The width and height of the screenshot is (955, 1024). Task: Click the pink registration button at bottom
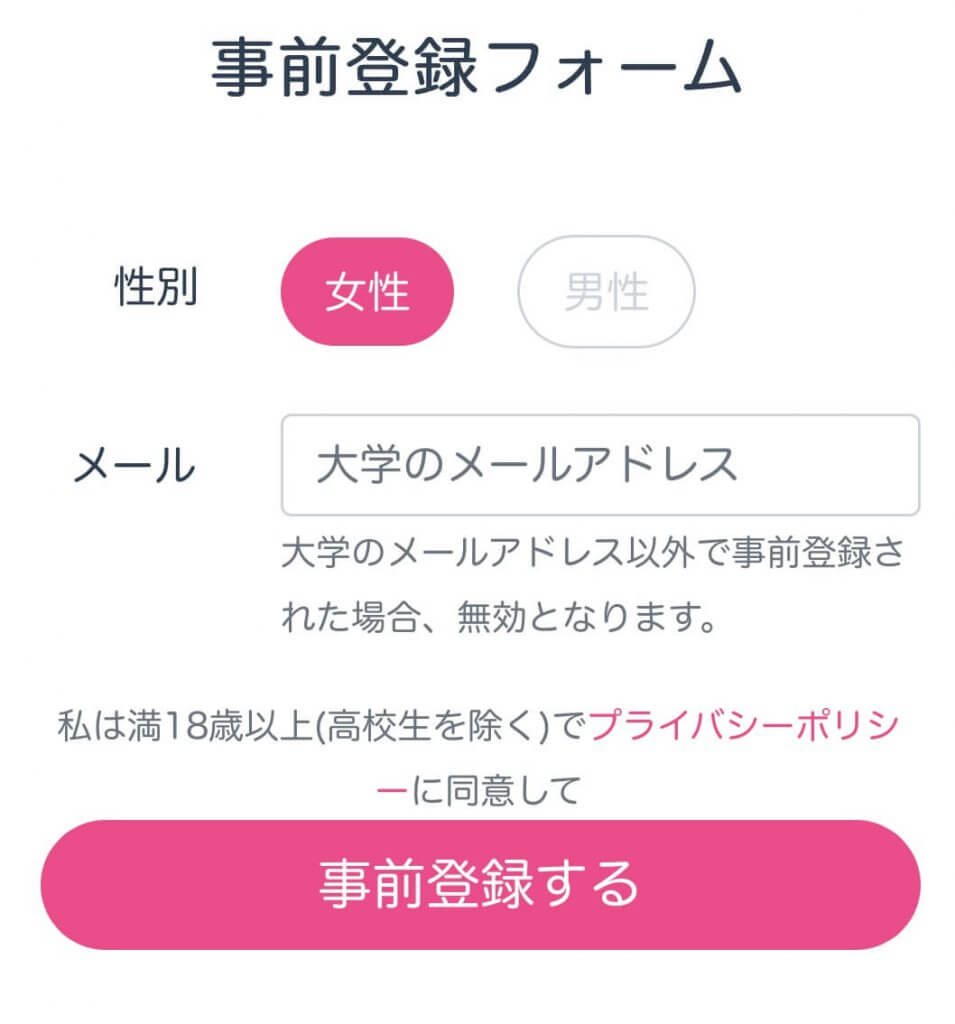pyautogui.click(x=477, y=885)
